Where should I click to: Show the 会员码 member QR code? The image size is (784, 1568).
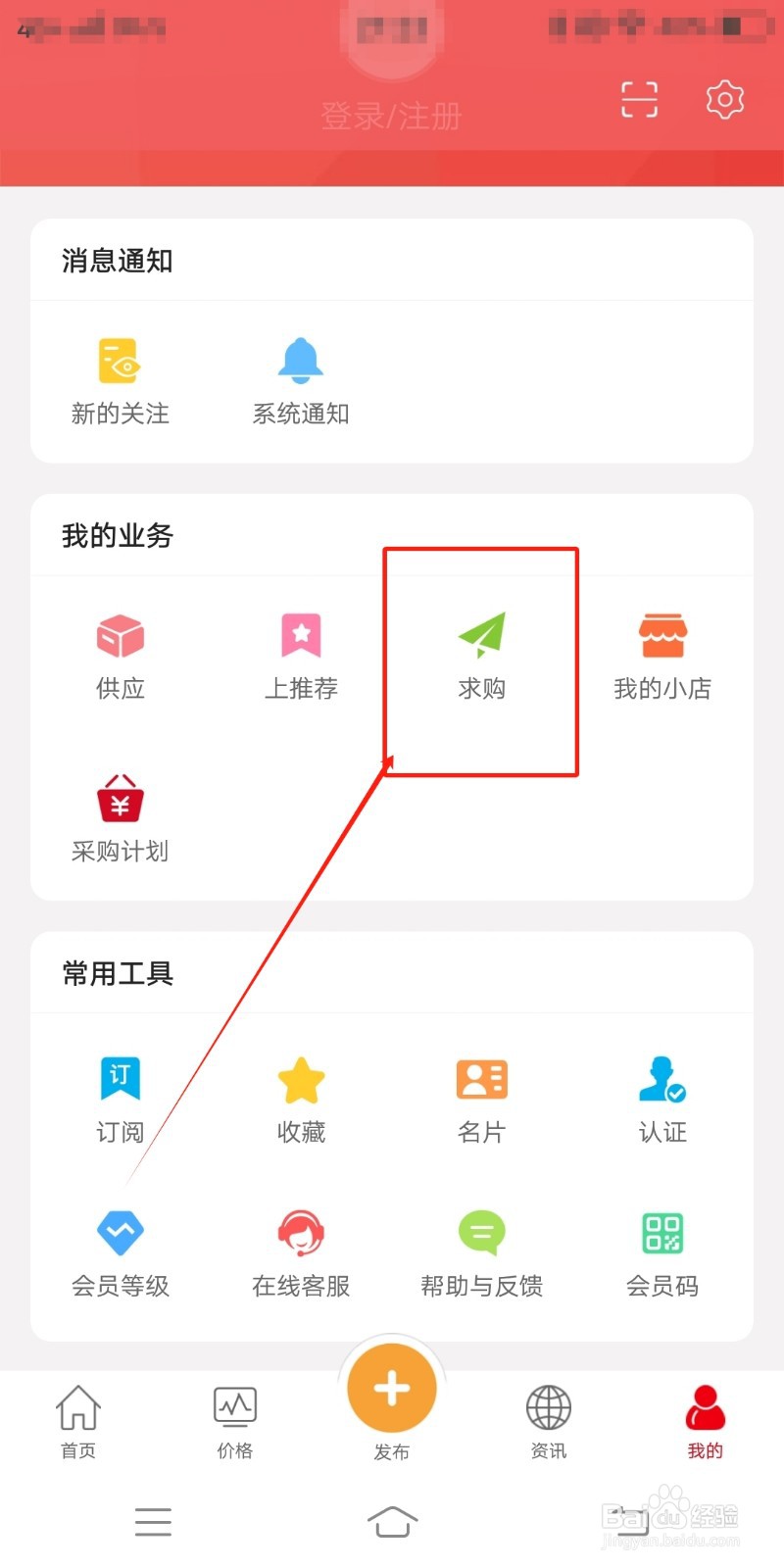coord(662,1252)
